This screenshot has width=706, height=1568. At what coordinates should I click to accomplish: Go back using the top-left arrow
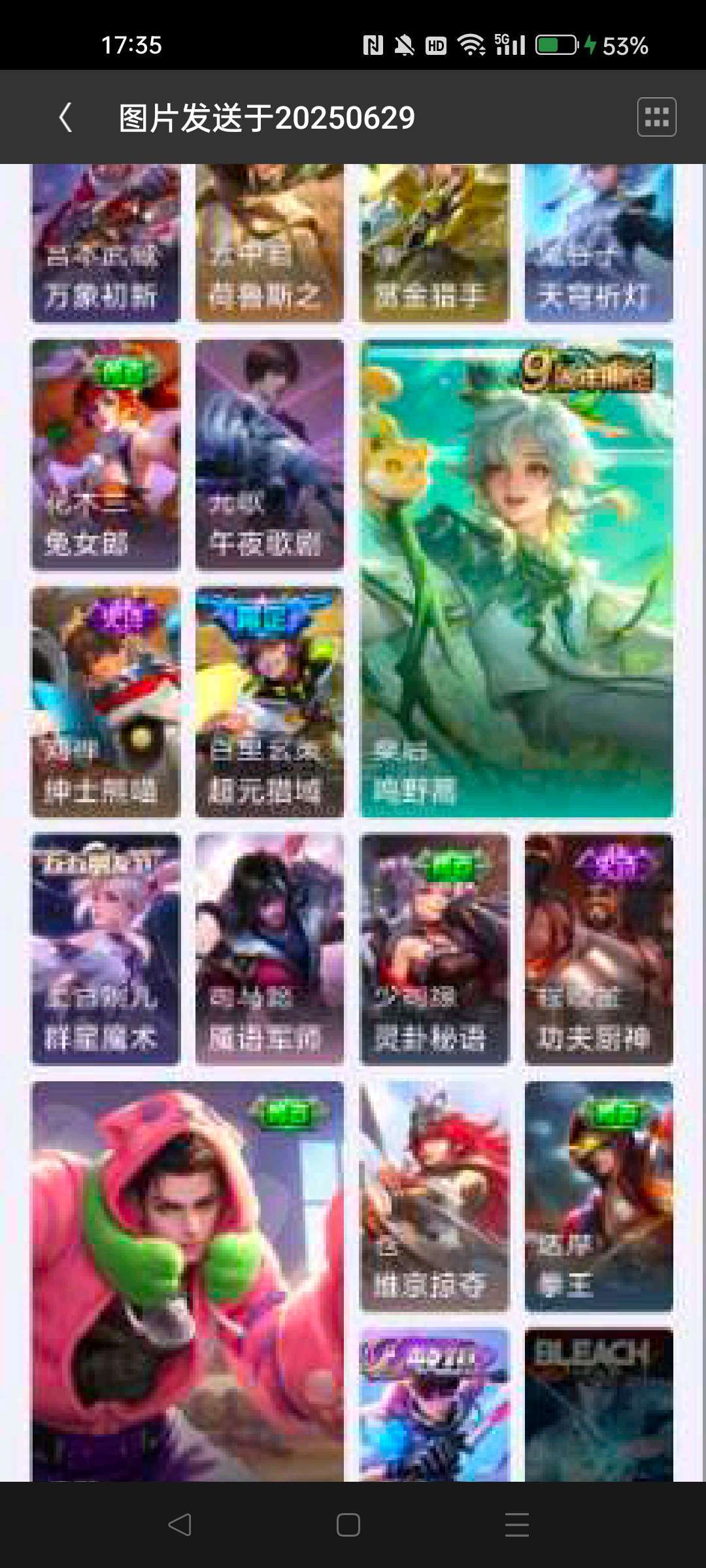(65, 118)
